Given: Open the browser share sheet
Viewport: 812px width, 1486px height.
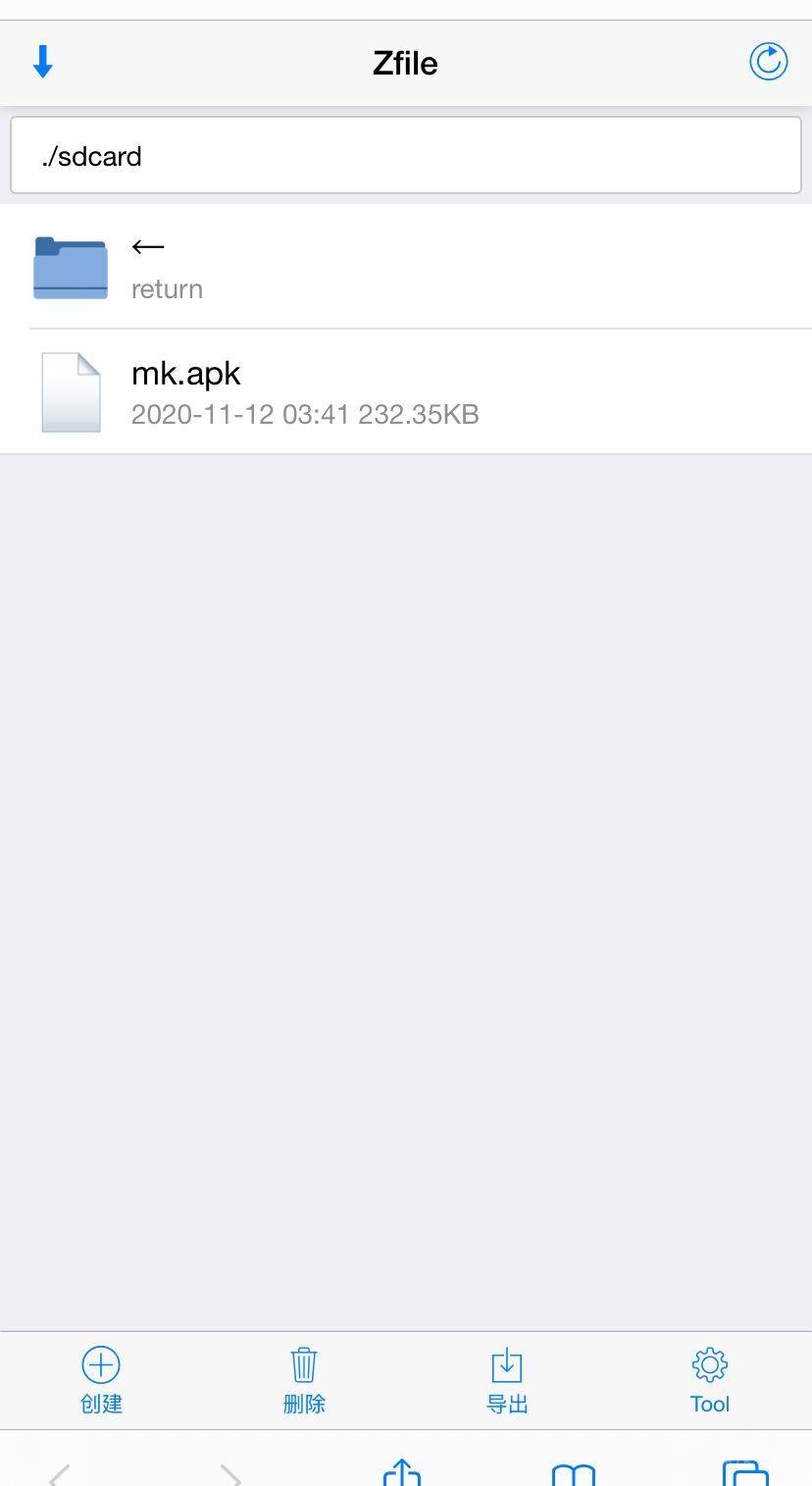Looking at the screenshot, I should pyautogui.click(x=402, y=1471).
